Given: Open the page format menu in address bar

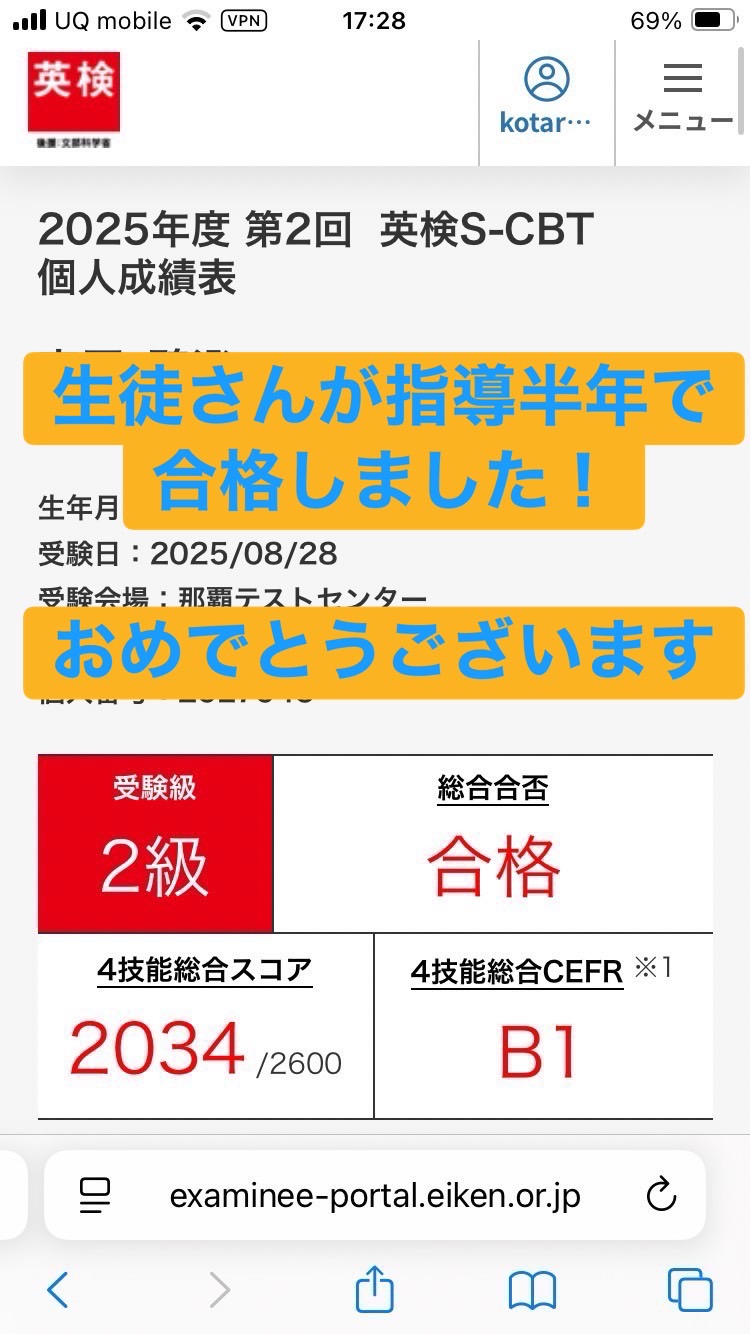Looking at the screenshot, I should click(x=94, y=1195).
